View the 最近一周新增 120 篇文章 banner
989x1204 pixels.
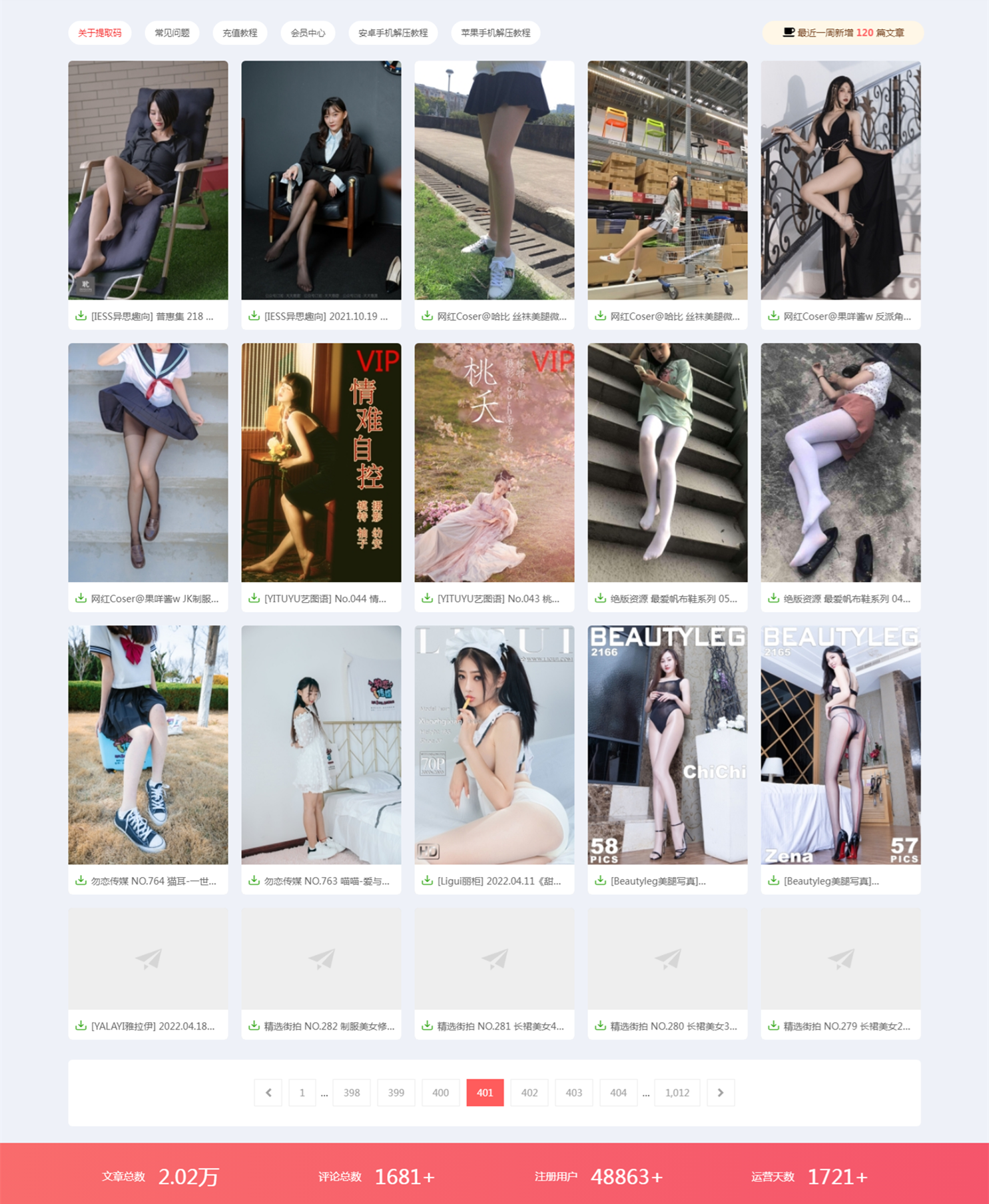click(x=842, y=33)
